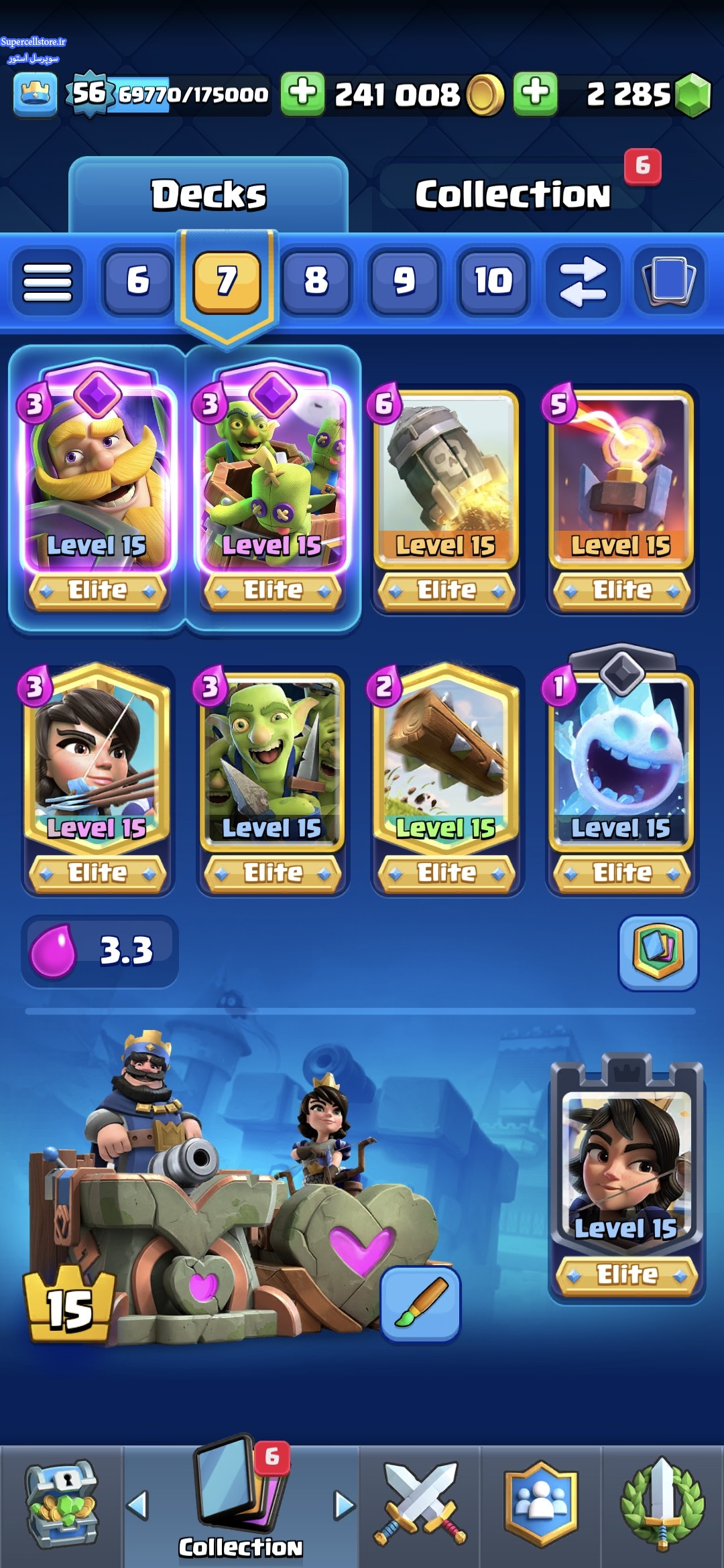Select the Log card
This screenshot has height=1568, width=724.
447,781
